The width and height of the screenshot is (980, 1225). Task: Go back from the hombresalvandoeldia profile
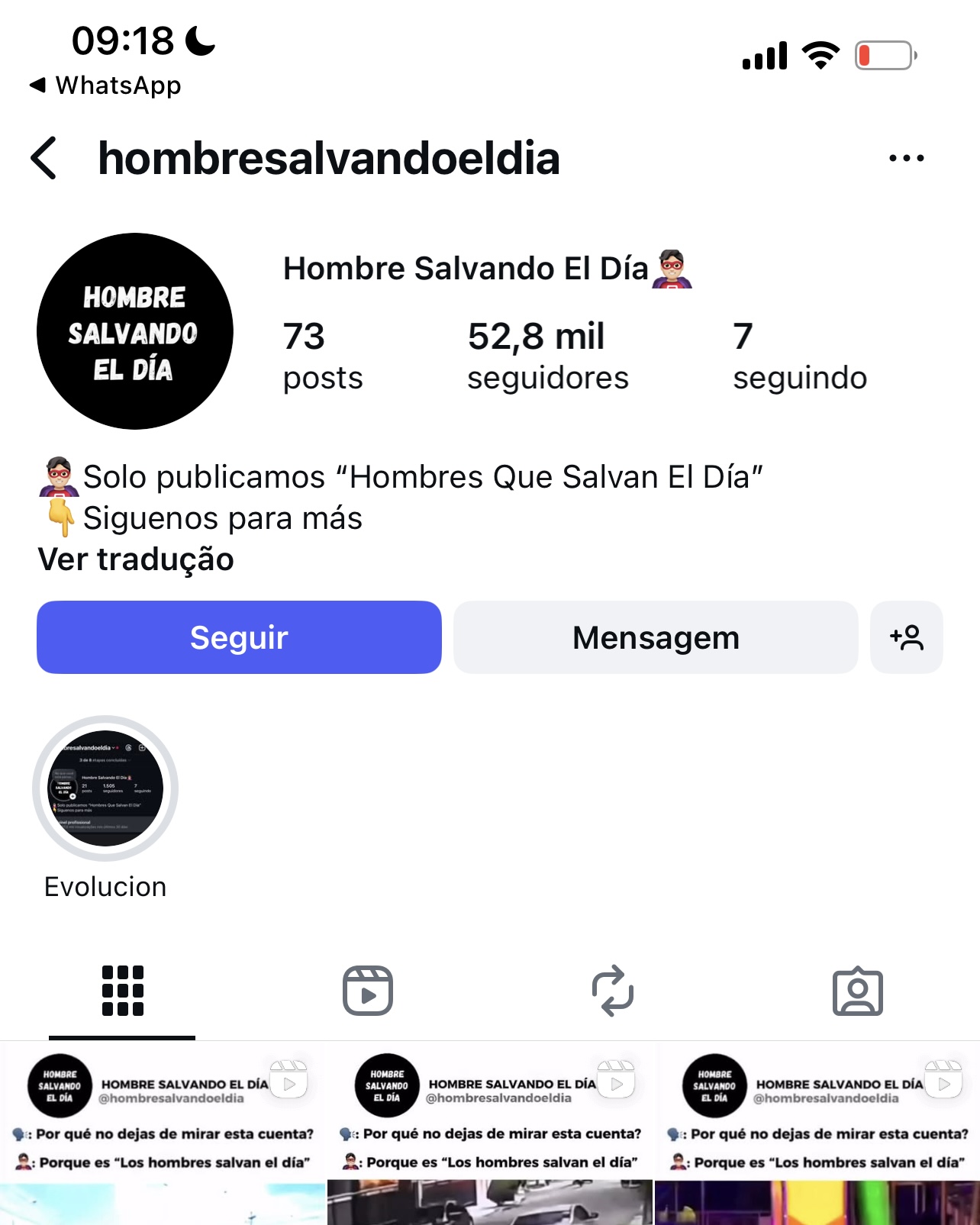[x=44, y=158]
